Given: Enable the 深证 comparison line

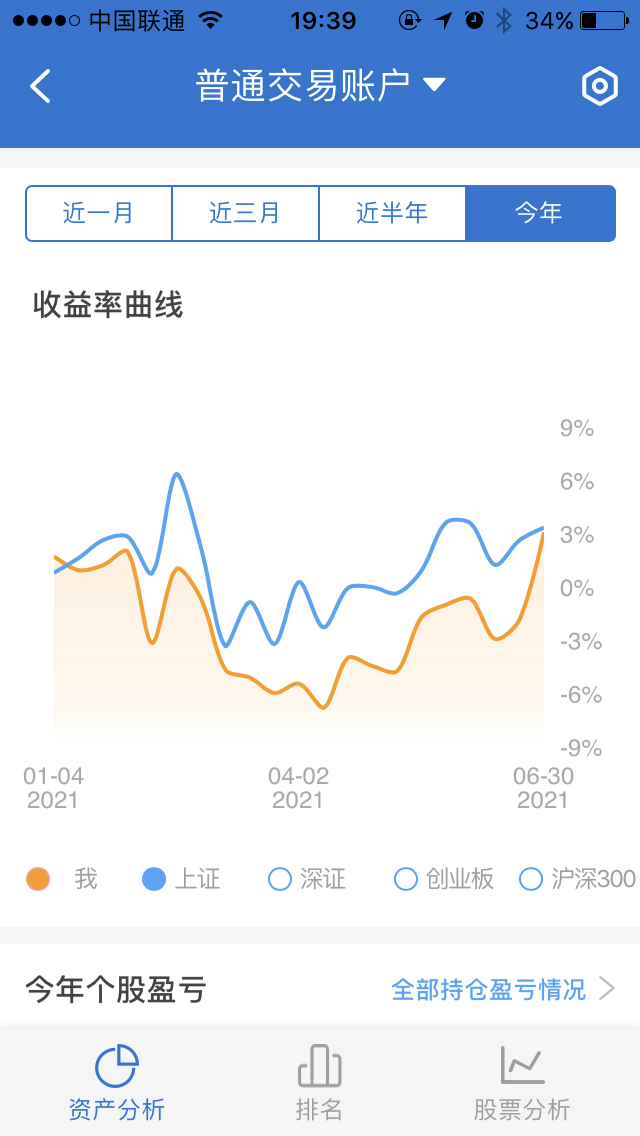Looking at the screenshot, I should pyautogui.click(x=307, y=880).
